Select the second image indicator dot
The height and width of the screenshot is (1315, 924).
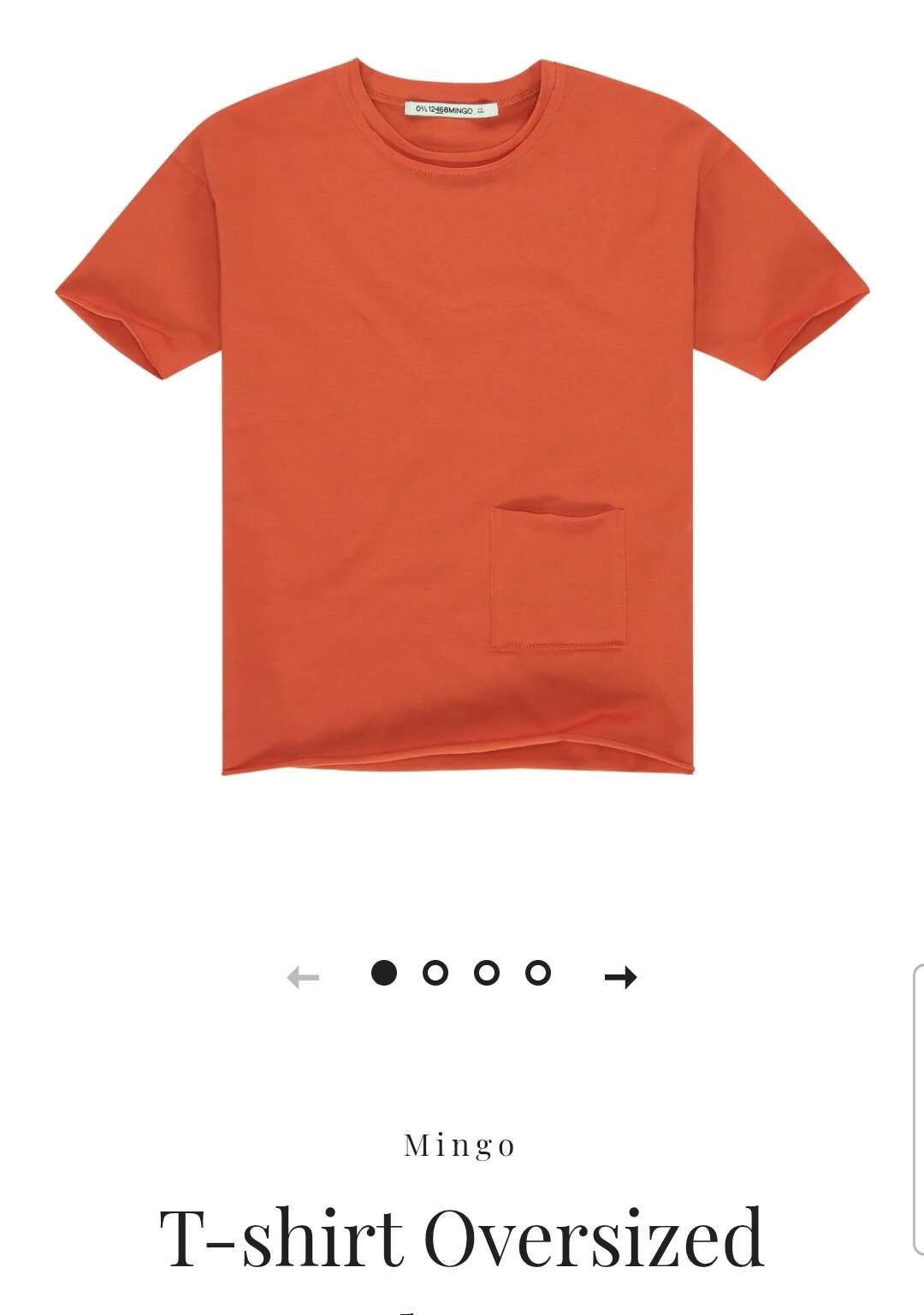coord(435,973)
